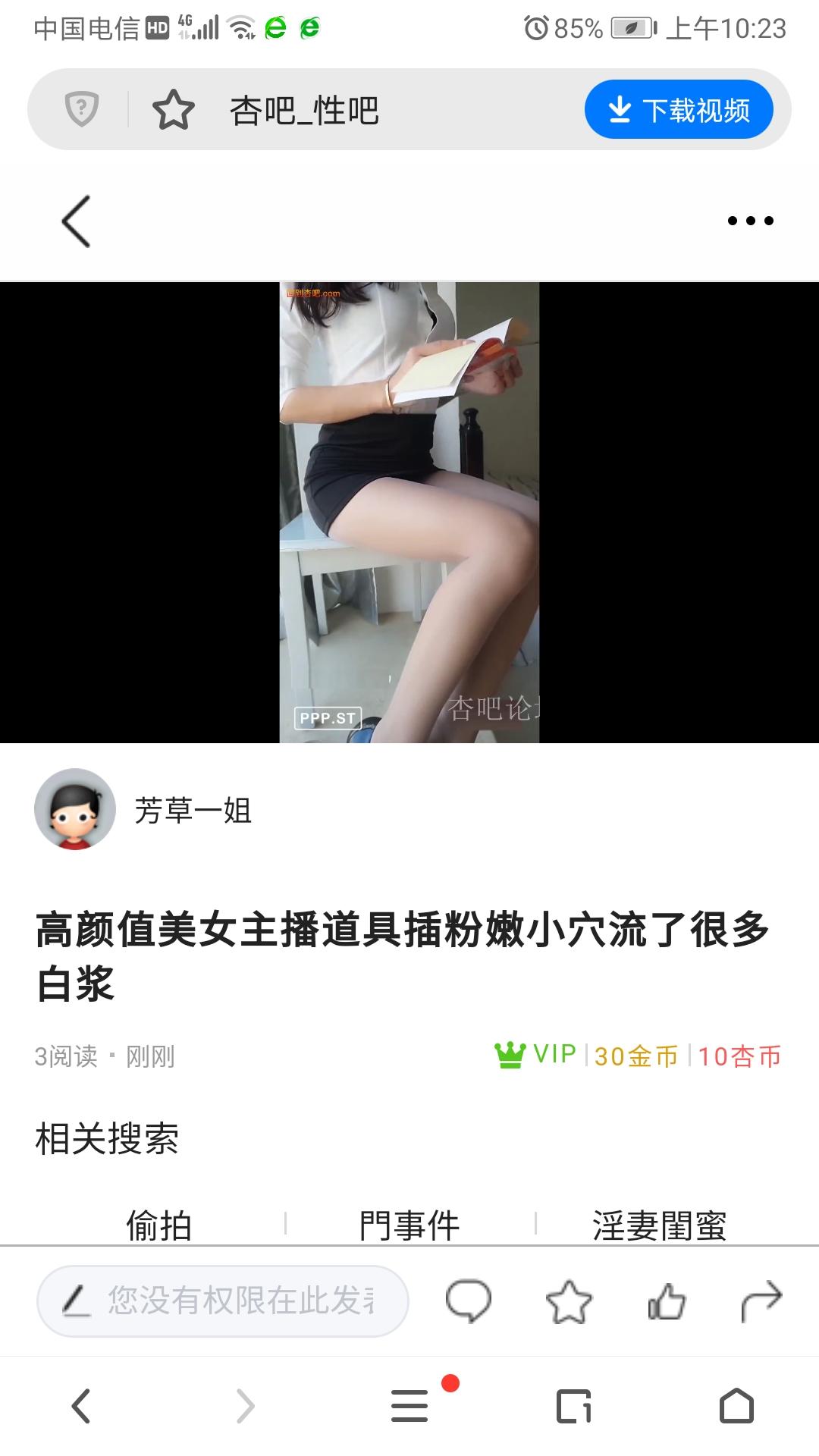Tap the download video button
Viewport: 819px width, 1456px height.
tap(679, 110)
